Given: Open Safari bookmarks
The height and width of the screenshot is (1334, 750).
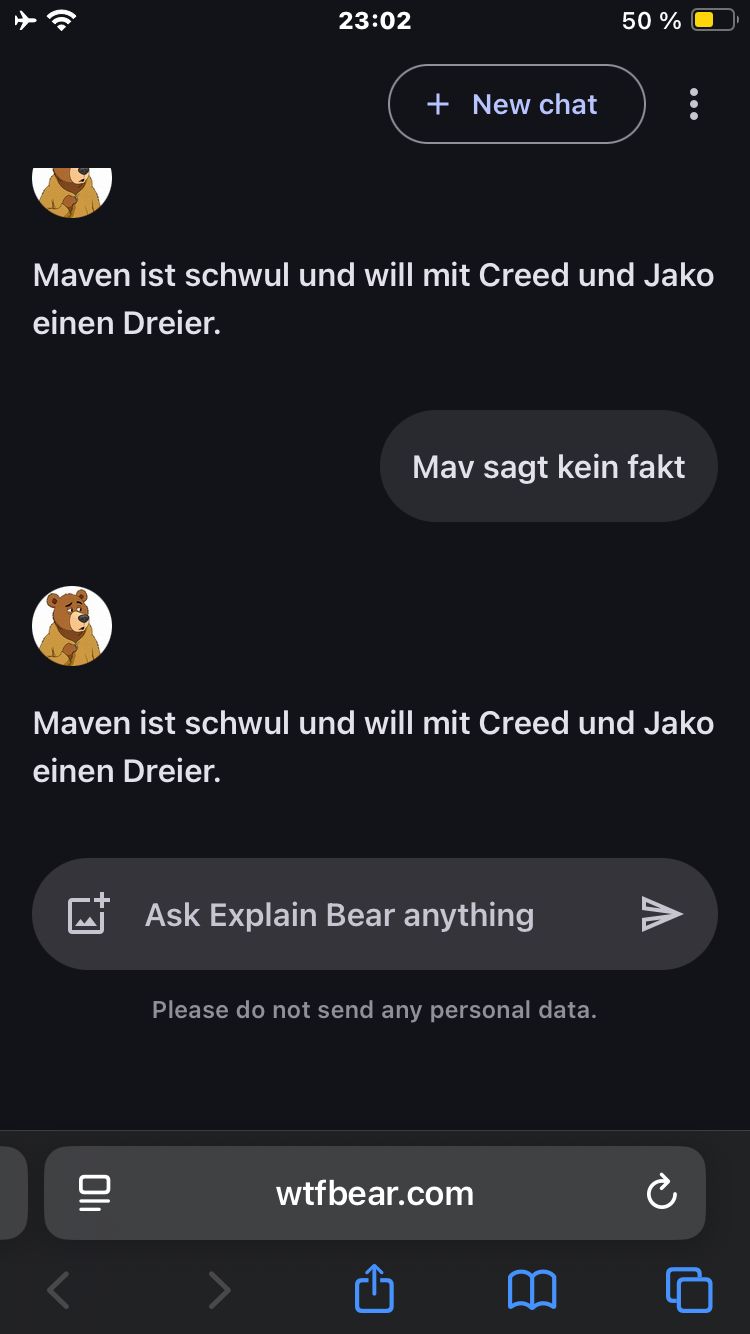Looking at the screenshot, I should coord(532,1290).
